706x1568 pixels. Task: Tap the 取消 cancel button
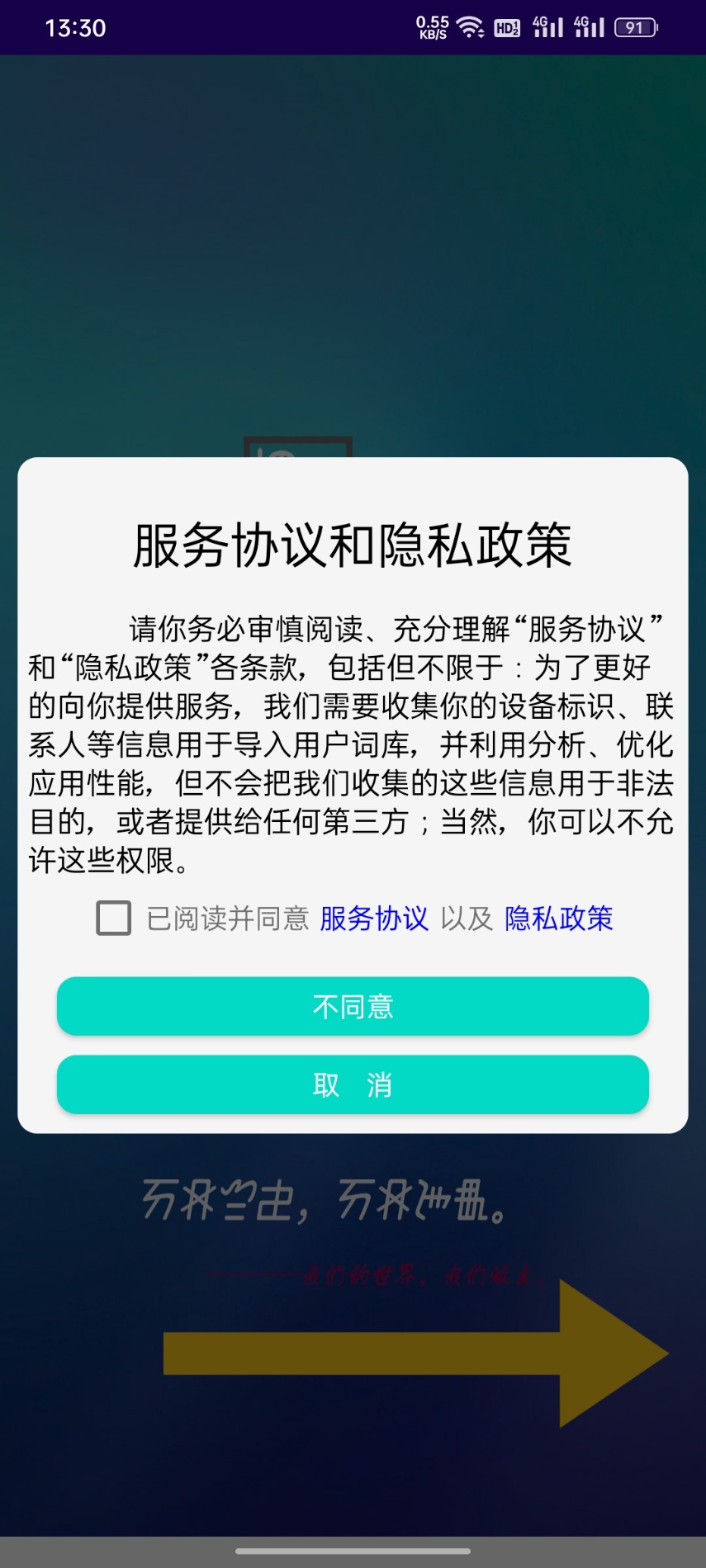coord(353,1084)
